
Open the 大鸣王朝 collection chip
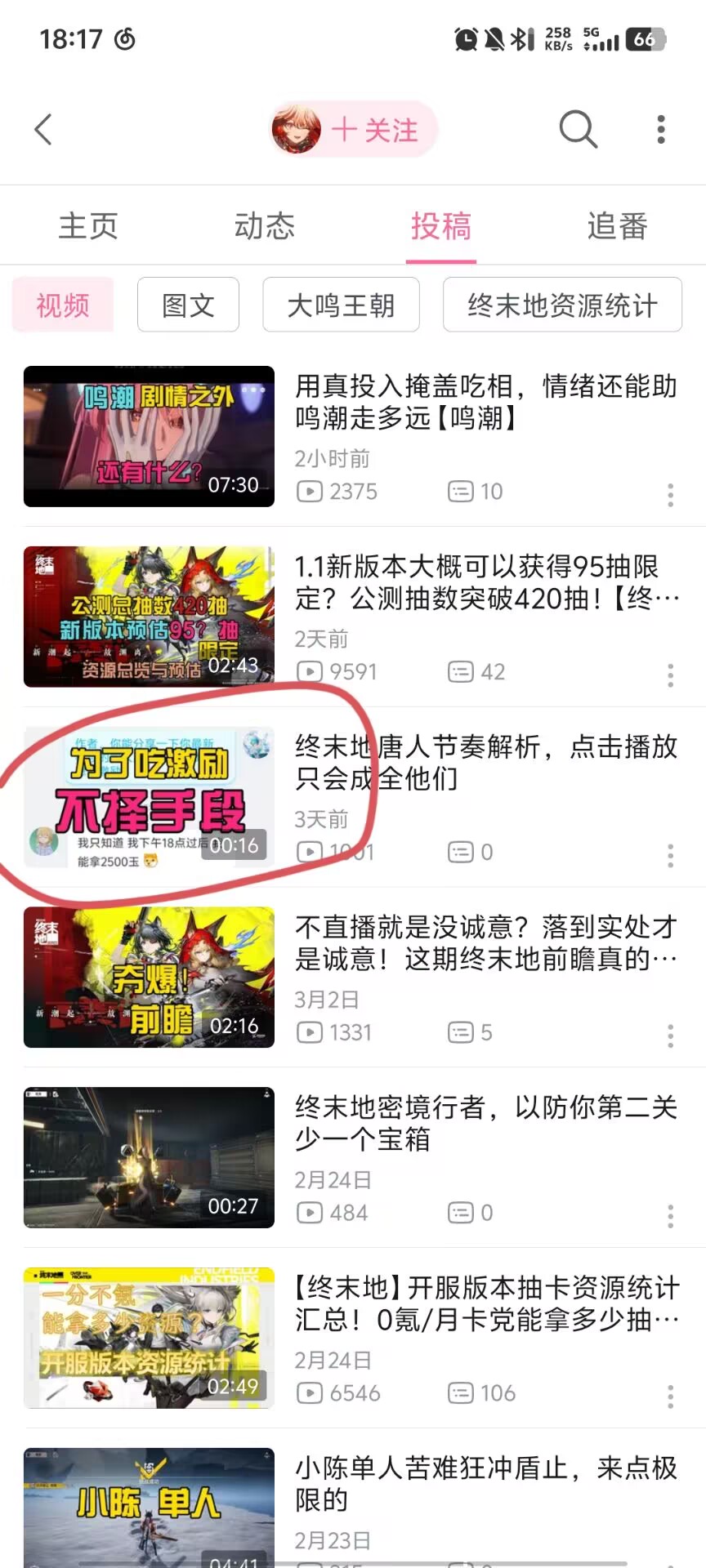(341, 305)
